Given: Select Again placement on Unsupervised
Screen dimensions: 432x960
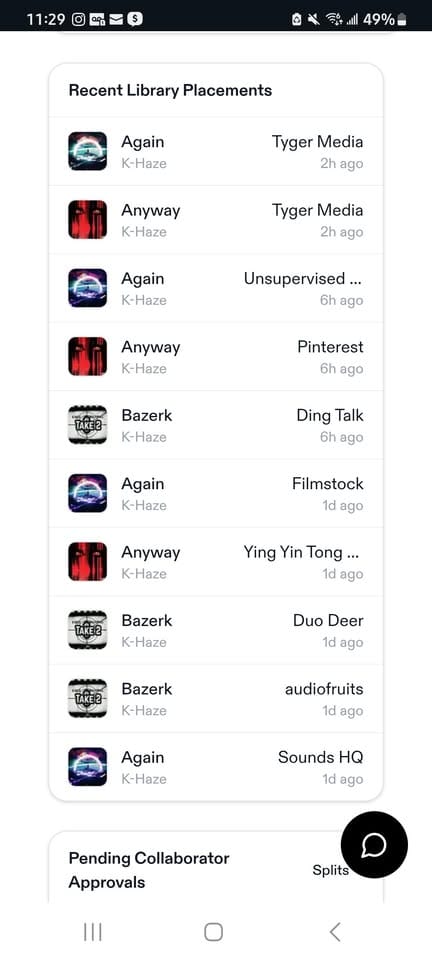Looking at the screenshot, I should tap(216, 288).
